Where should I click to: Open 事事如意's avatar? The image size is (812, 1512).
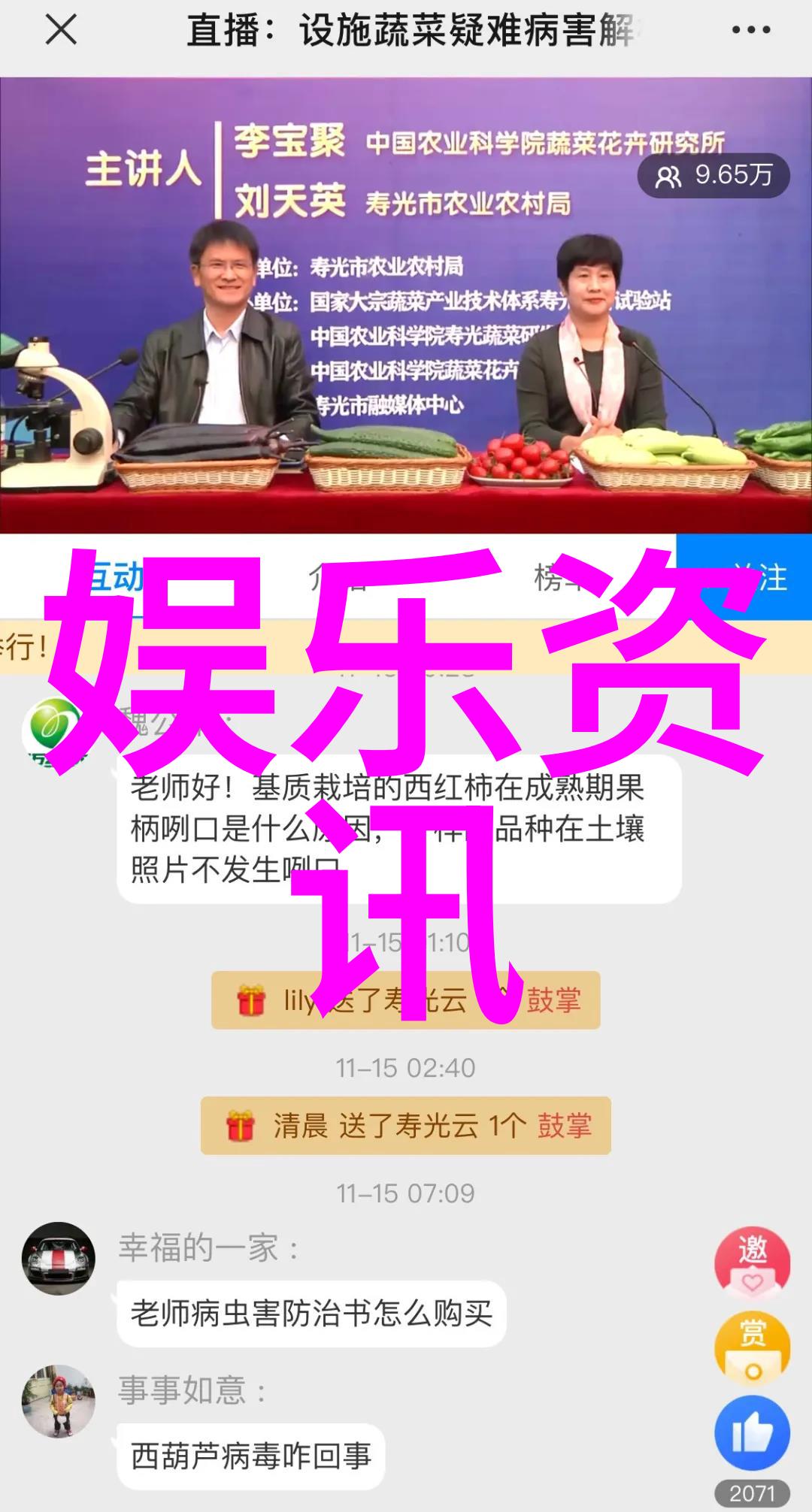pyautogui.click(x=59, y=1401)
